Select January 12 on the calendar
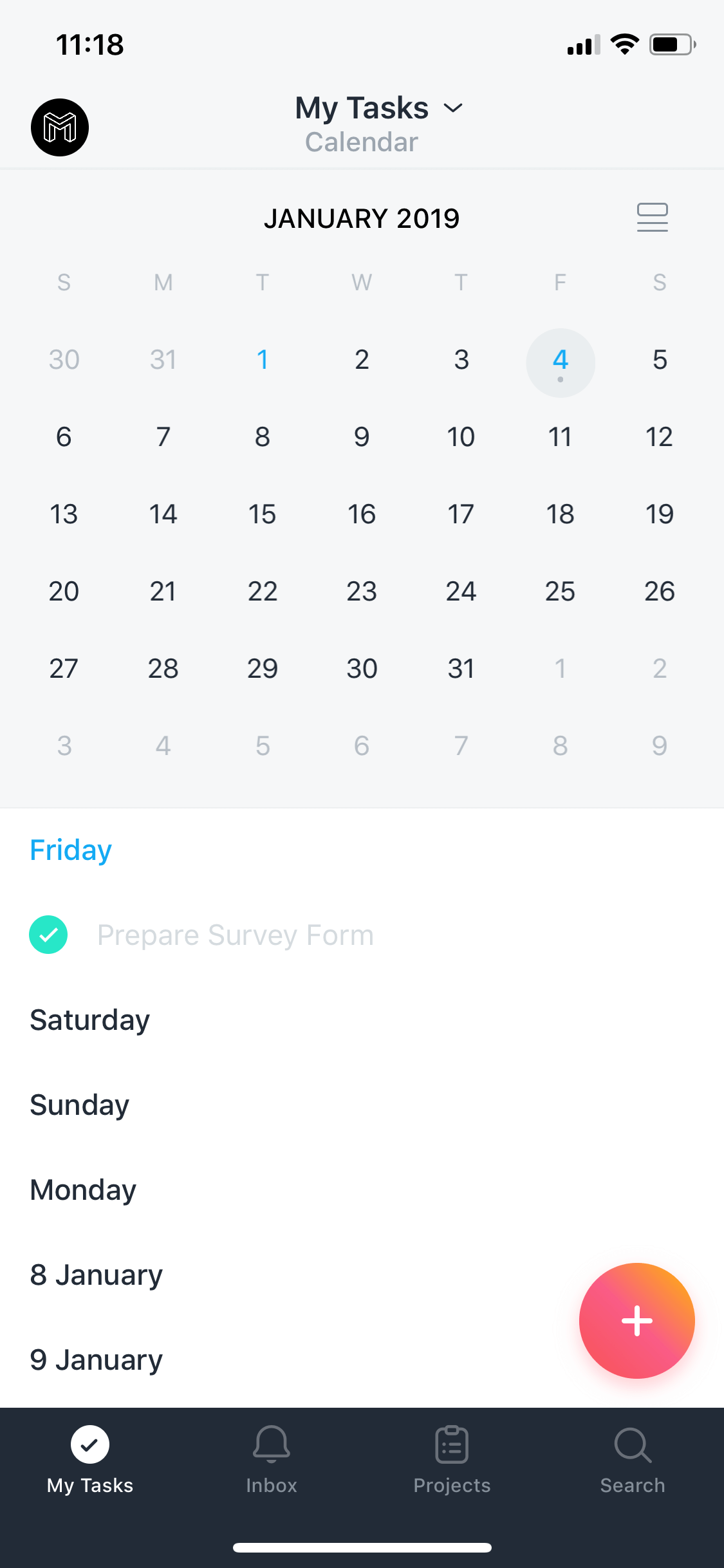Screen dimensions: 724x1568 click(660, 437)
